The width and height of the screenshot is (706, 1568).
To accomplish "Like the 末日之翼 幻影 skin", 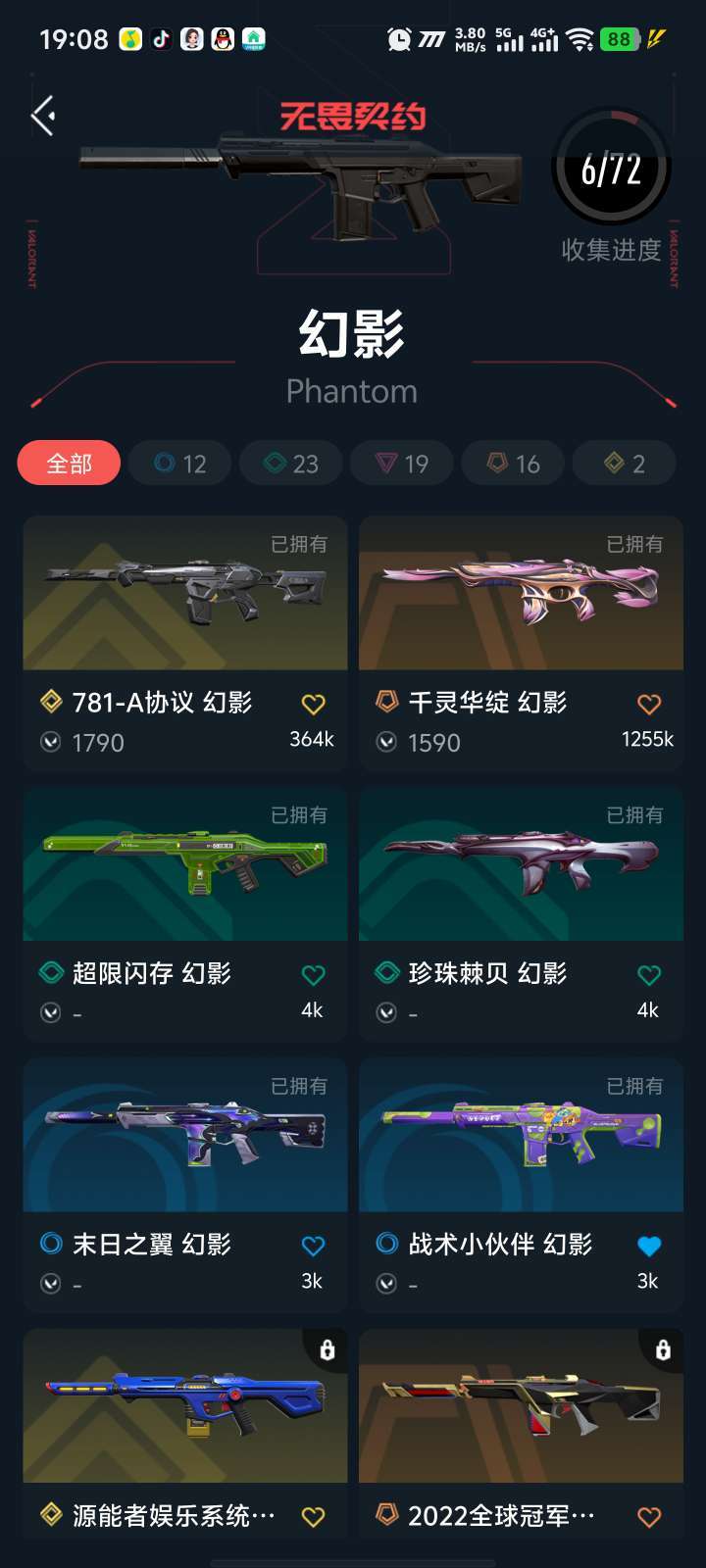I will pos(313,1246).
